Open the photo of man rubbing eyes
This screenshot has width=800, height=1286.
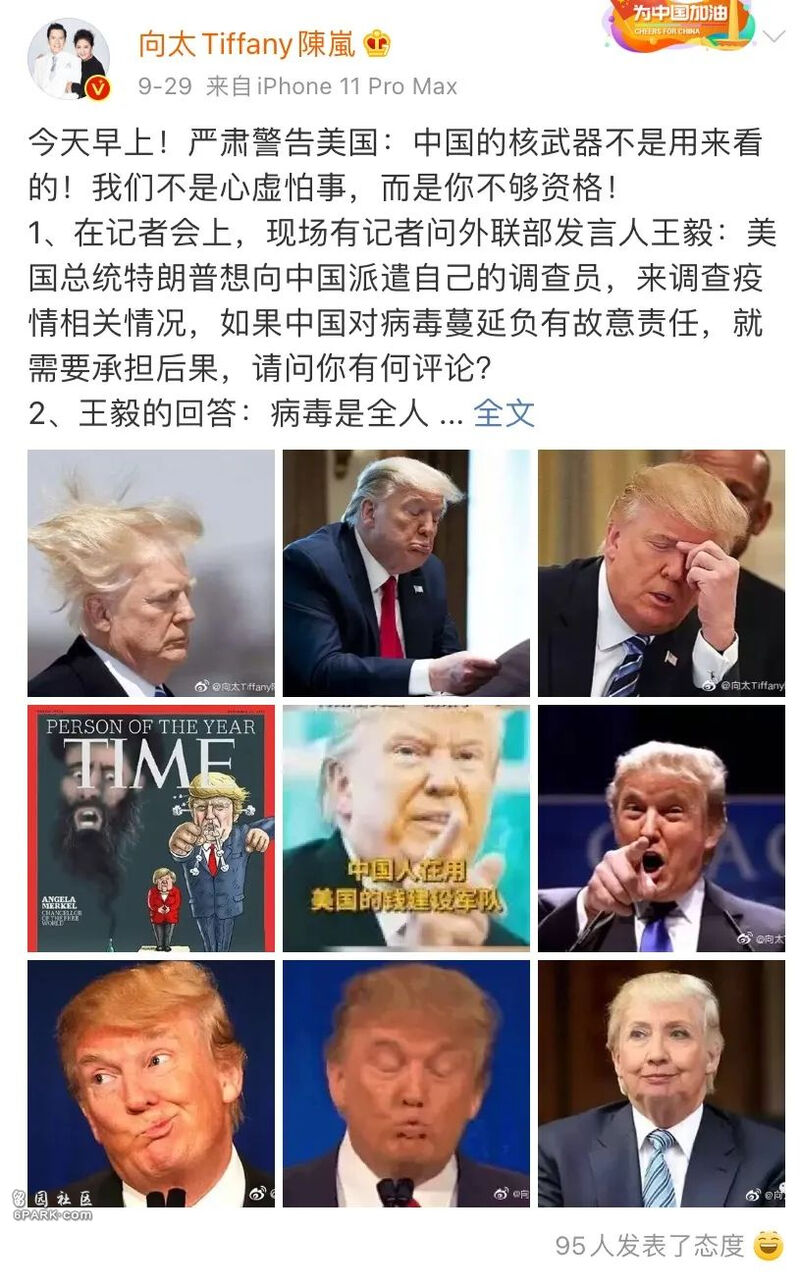661,573
